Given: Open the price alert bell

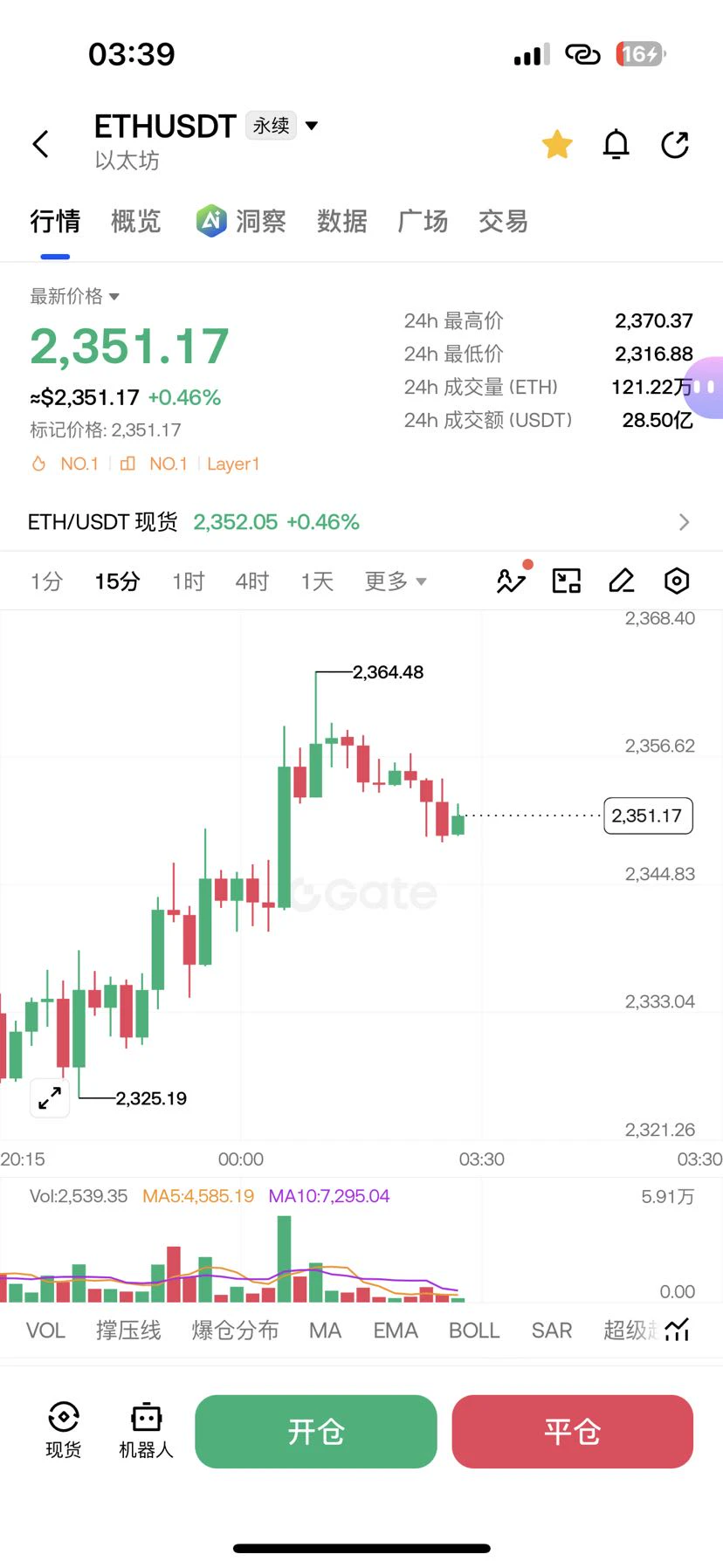Looking at the screenshot, I should click(x=616, y=144).
